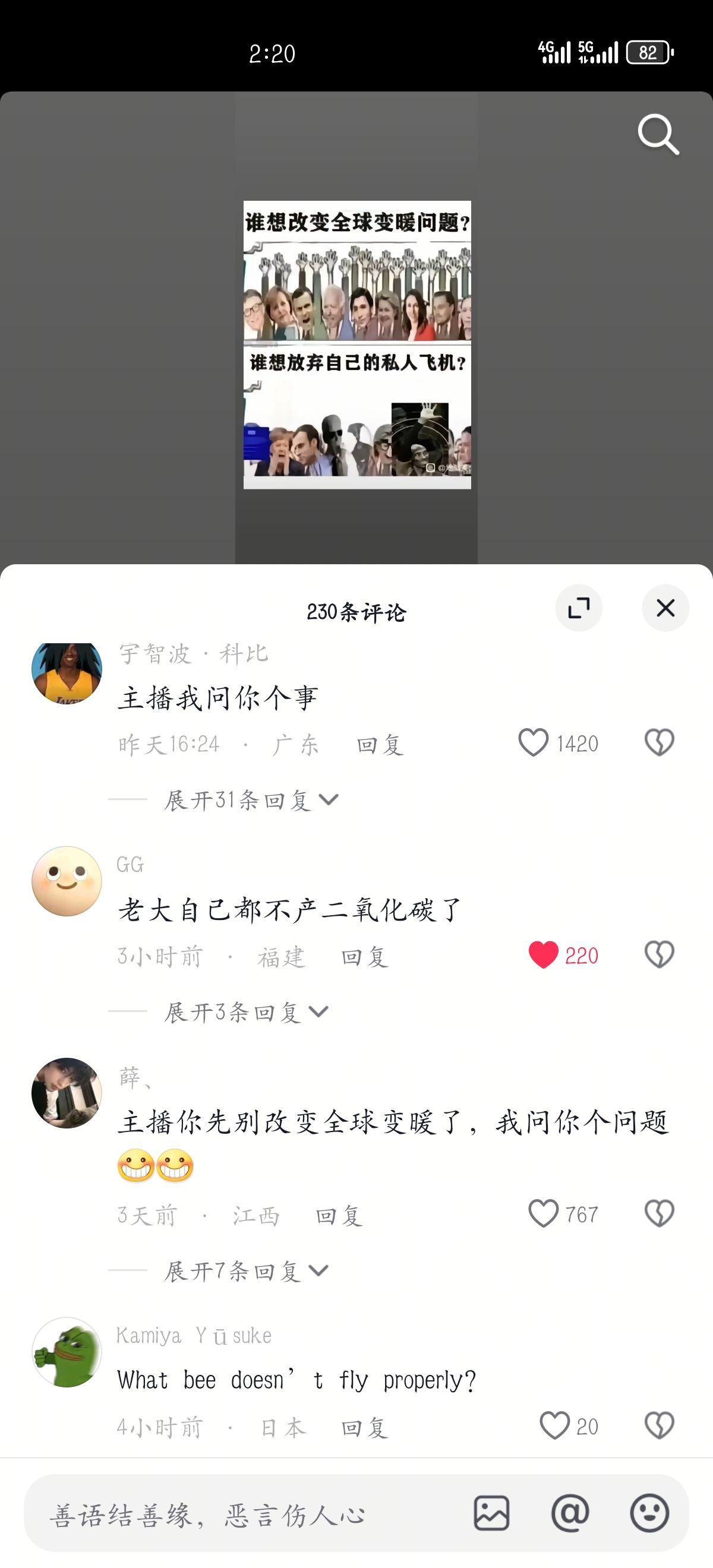The width and height of the screenshot is (713, 1568).
Task: Open the emoji picker
Action: 649,1513
